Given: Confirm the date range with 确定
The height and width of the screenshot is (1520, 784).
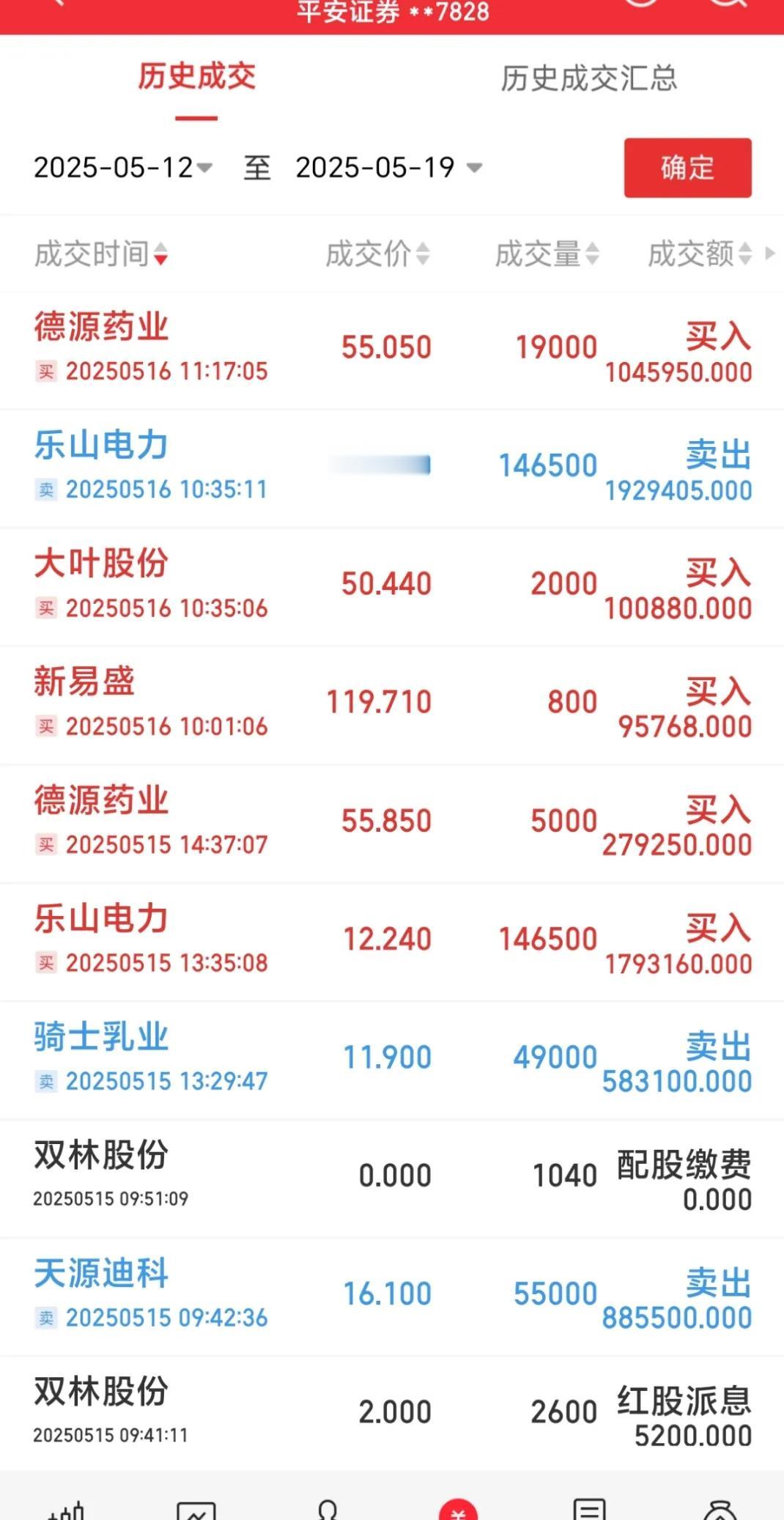Looking at the screenshot, I should tap(687, 168).
